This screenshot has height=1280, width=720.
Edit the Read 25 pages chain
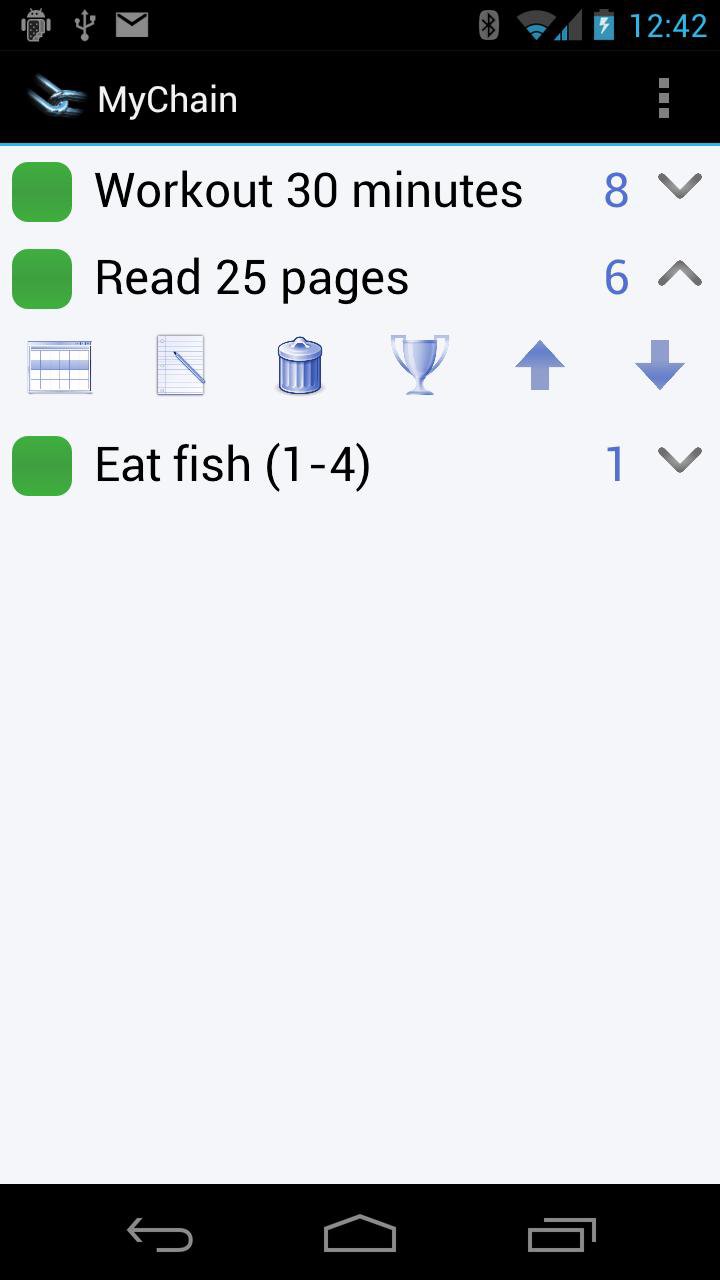click(x=181, y=366)
